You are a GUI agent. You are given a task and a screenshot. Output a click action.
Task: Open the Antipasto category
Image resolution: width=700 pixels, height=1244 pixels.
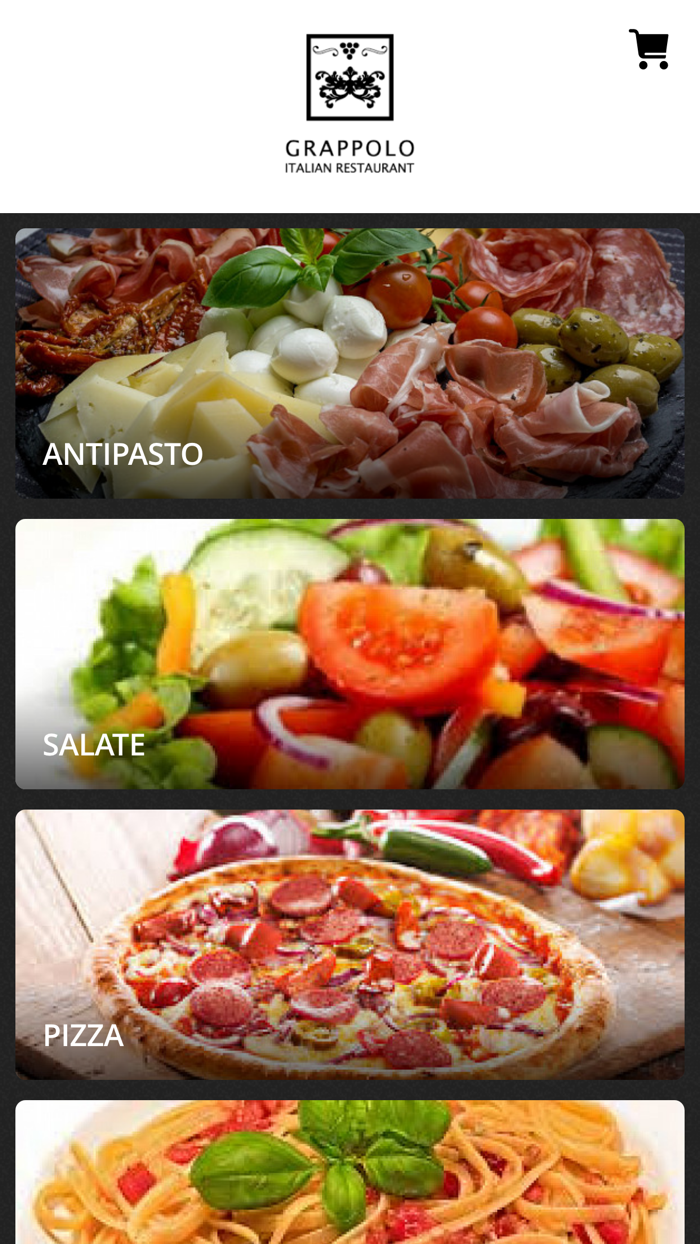coord(350,363)
